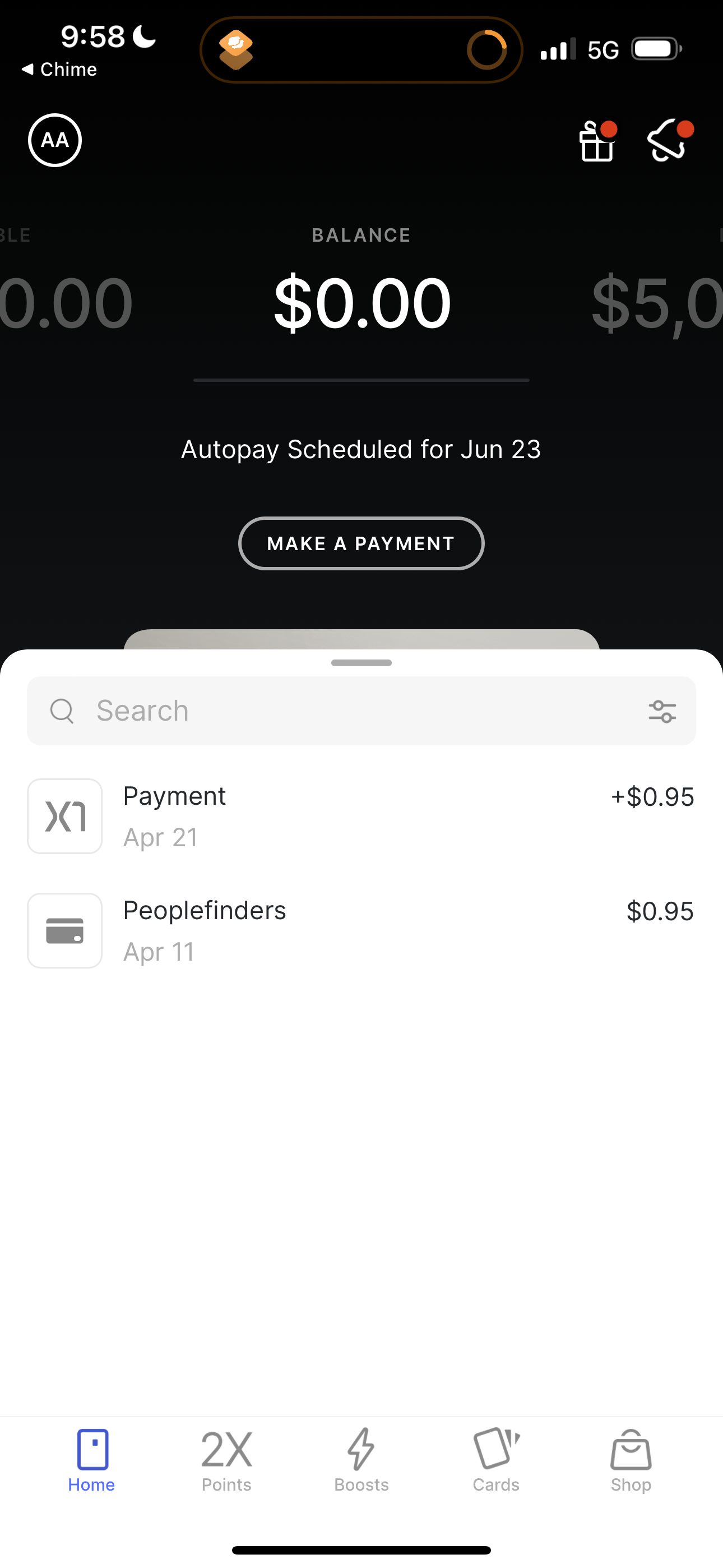The image size is (723, 1568).
Task: Tap the credit card icon beside Peoplefinders
Action: coord(64,931)
